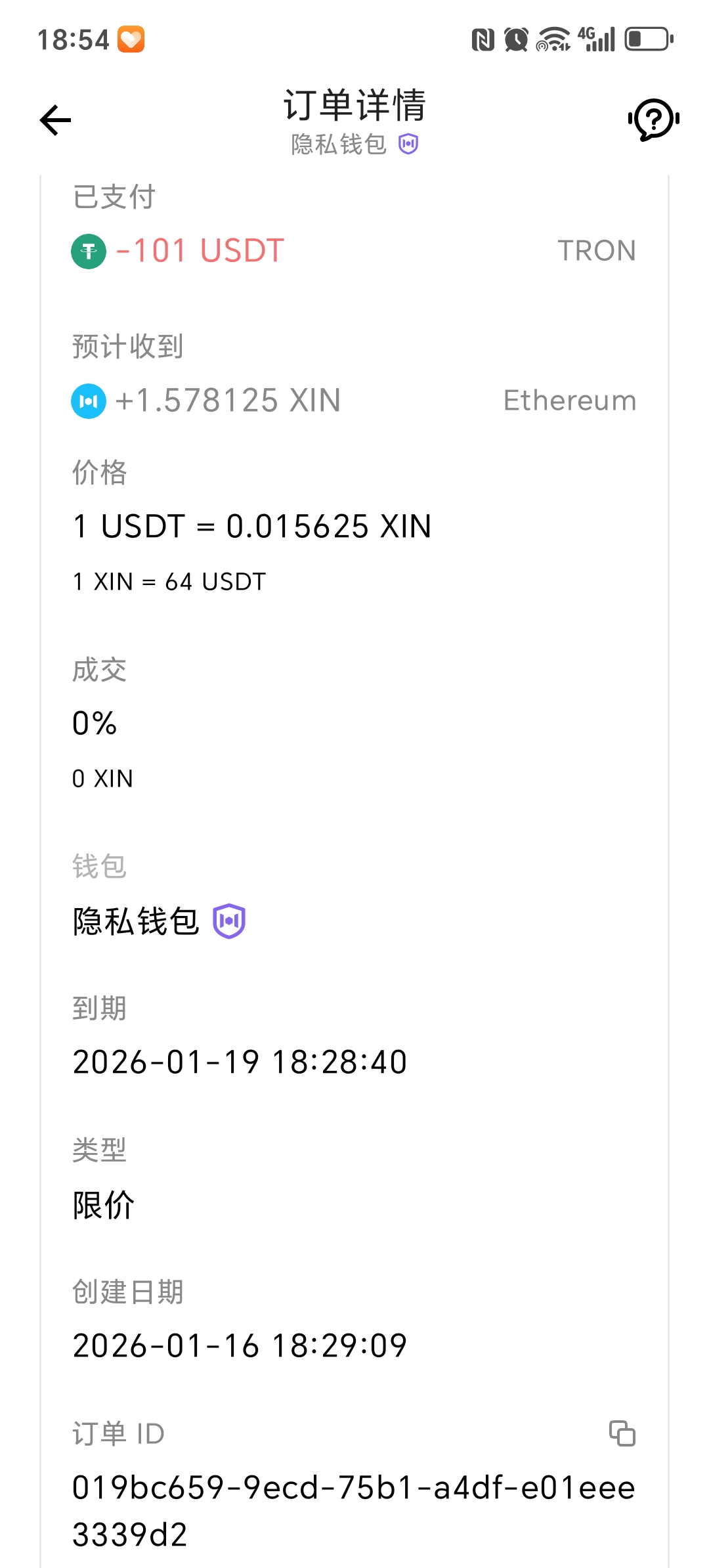This screenshot has height=1568, width=709.
Task: Copy the order ID
Action: (x=622, y=1433)
